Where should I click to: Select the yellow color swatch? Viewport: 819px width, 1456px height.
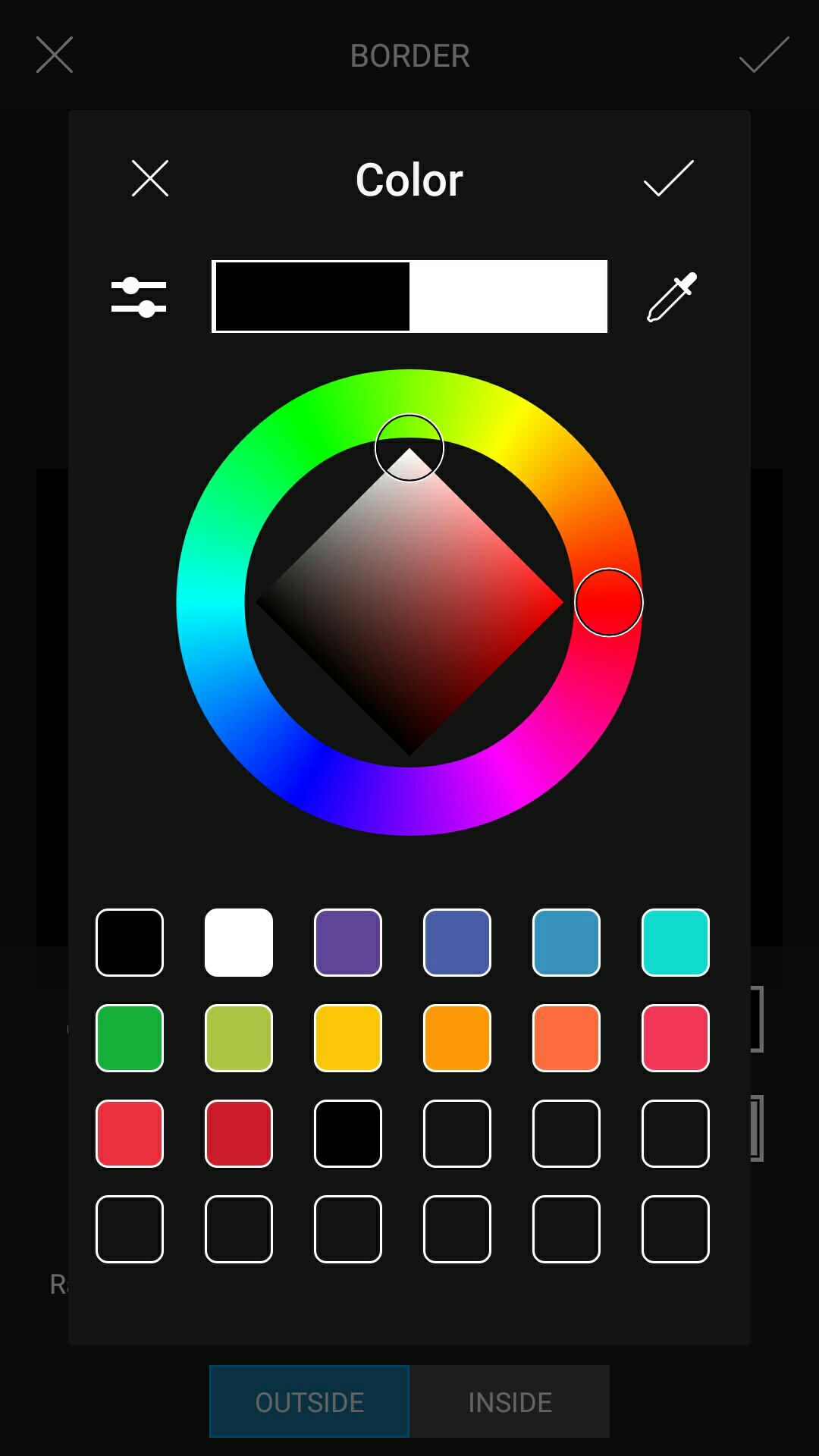pos(348,1037)
